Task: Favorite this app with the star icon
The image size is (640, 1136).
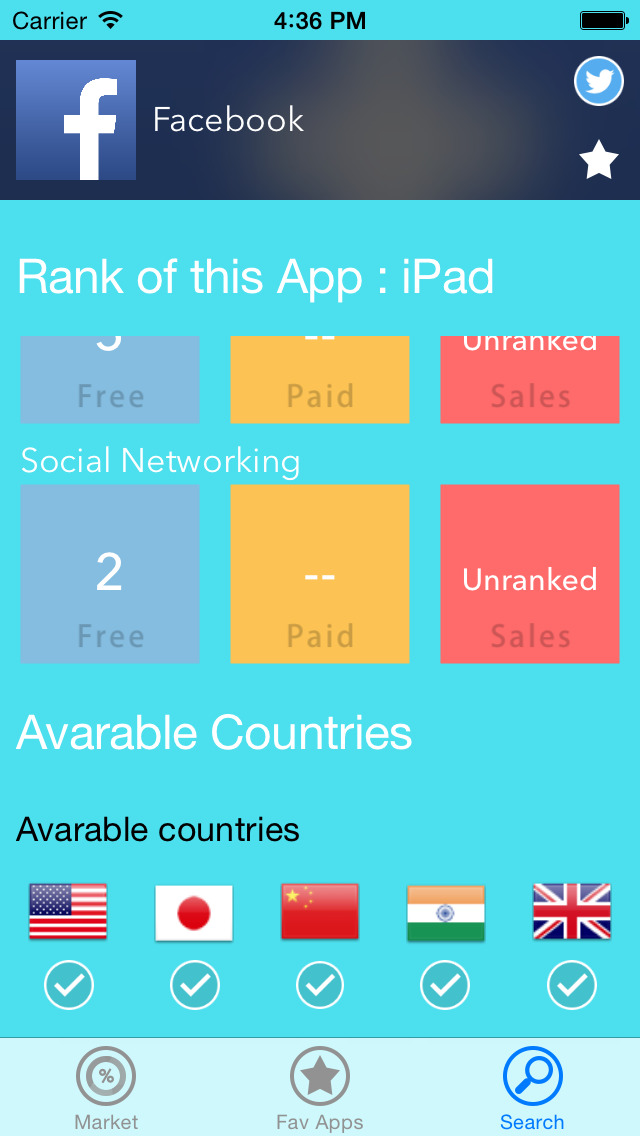Action: pos(599,160)
